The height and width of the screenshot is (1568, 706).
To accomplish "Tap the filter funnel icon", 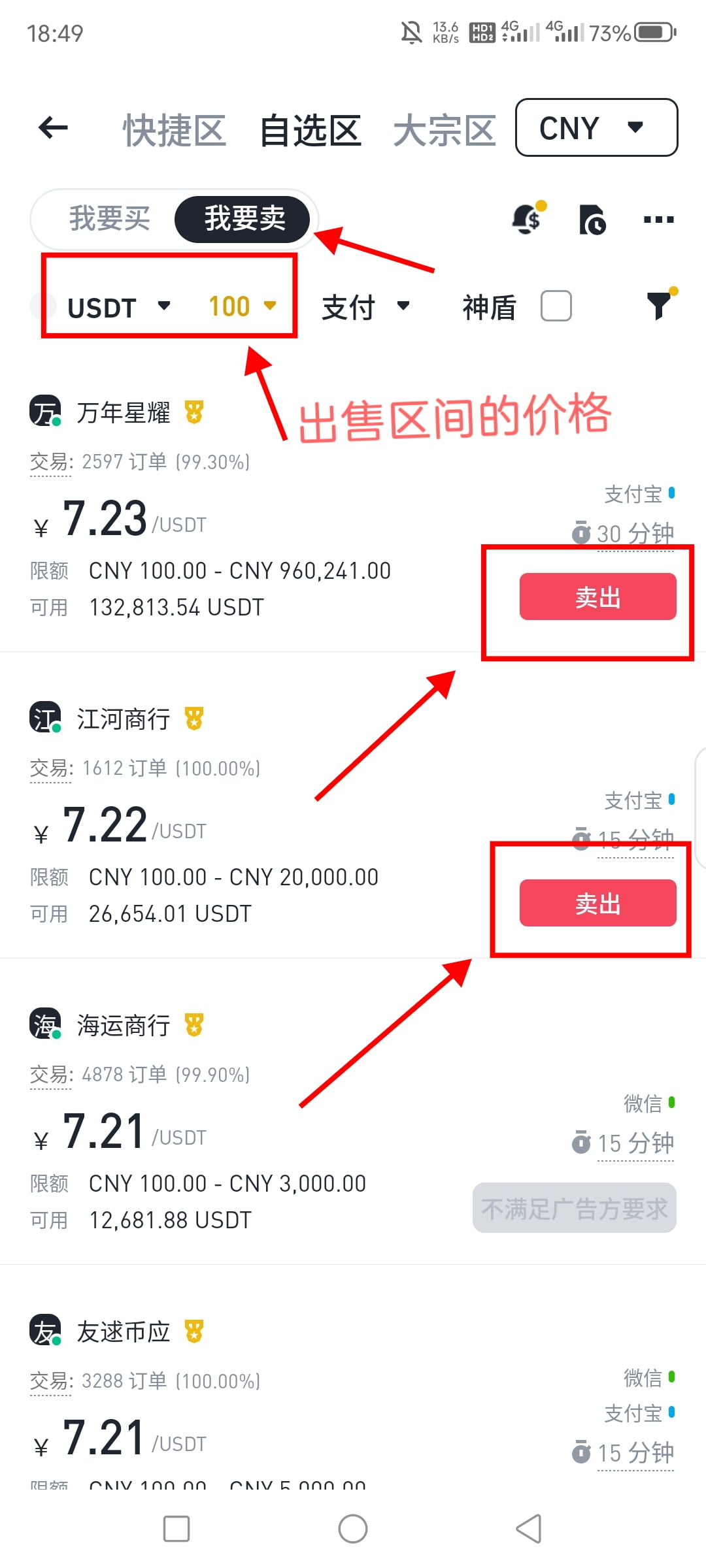I will point(660,305).
